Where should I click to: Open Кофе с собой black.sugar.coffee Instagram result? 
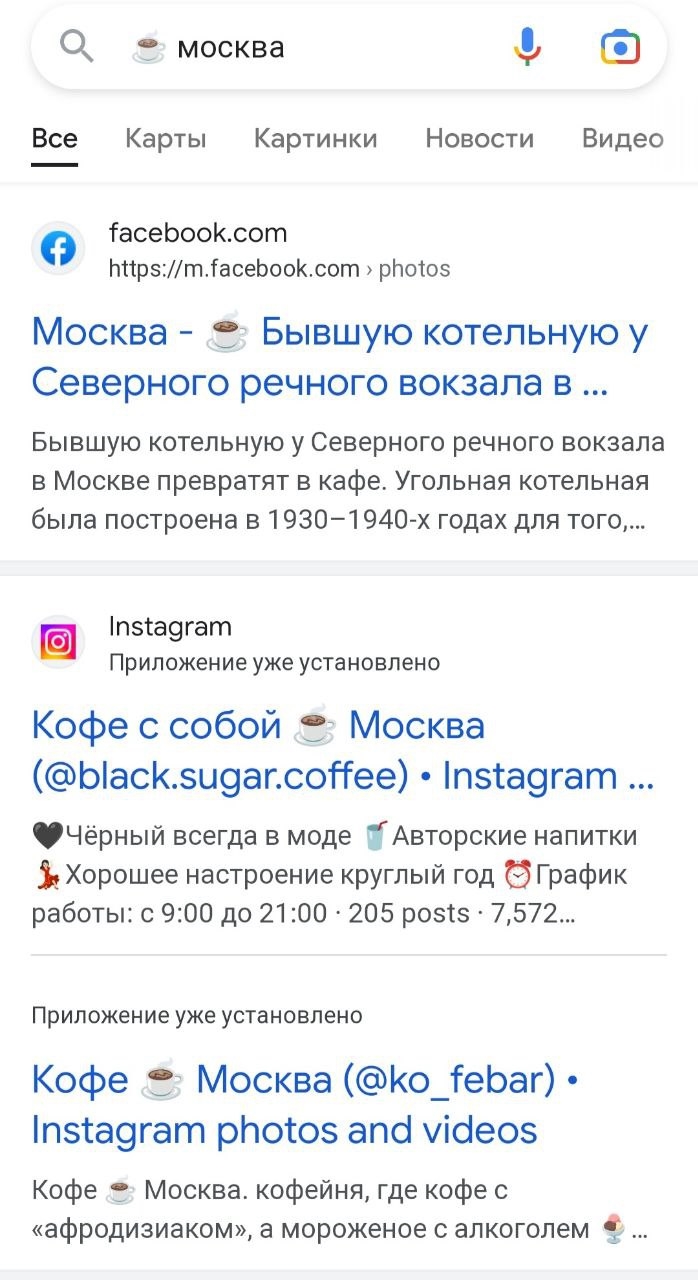pos(343,750)
